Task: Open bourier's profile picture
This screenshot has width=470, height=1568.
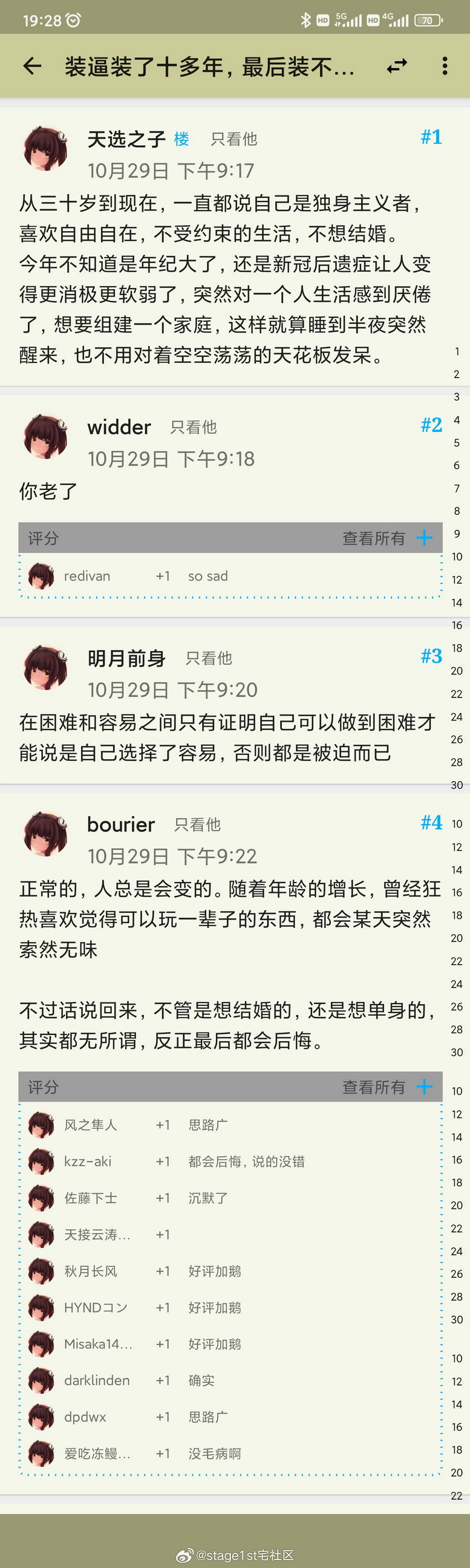Action: (45, 834)
